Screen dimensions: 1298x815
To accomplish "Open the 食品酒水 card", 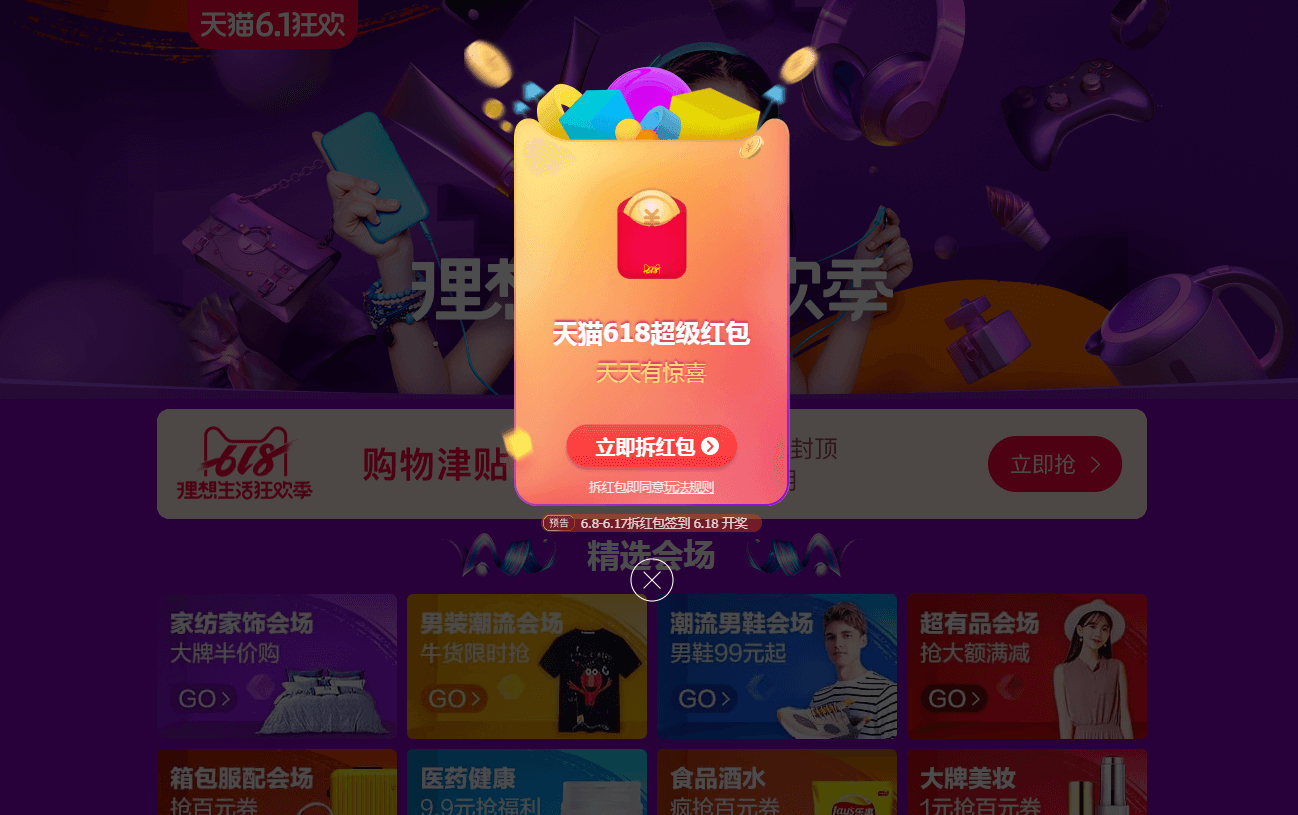I will coord(777,783).
